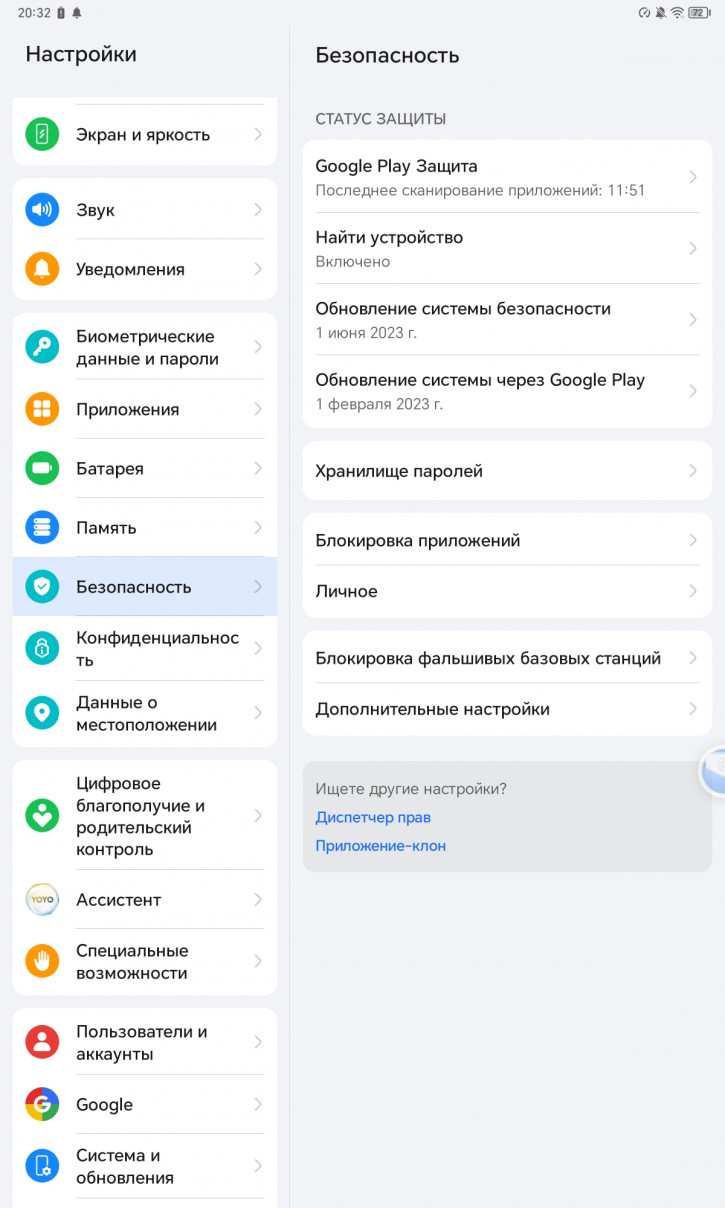Open Данные о местоположении
The image size is (725, 1208).
click(145, 713)
